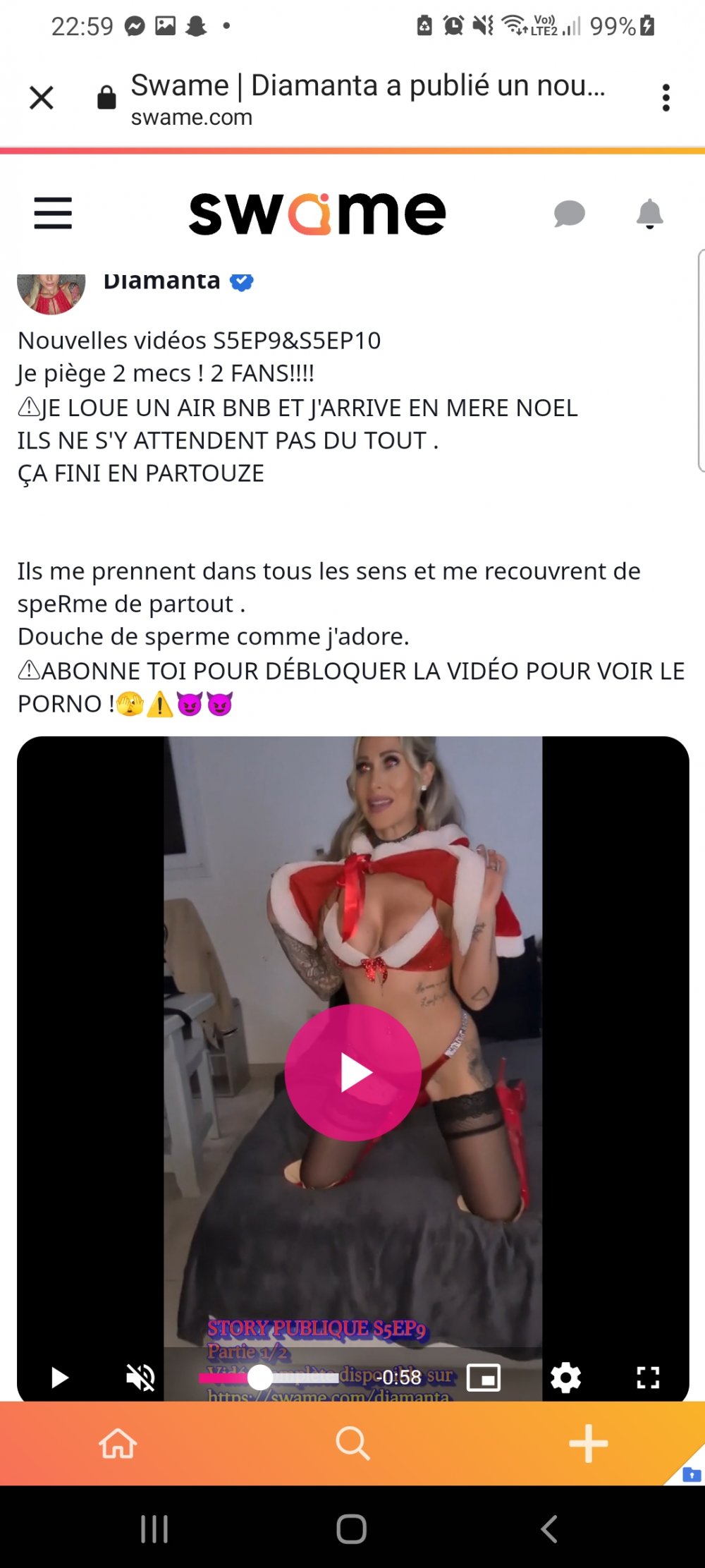
Task: Go back with the system back button
Action: [x=549, y=1529]
